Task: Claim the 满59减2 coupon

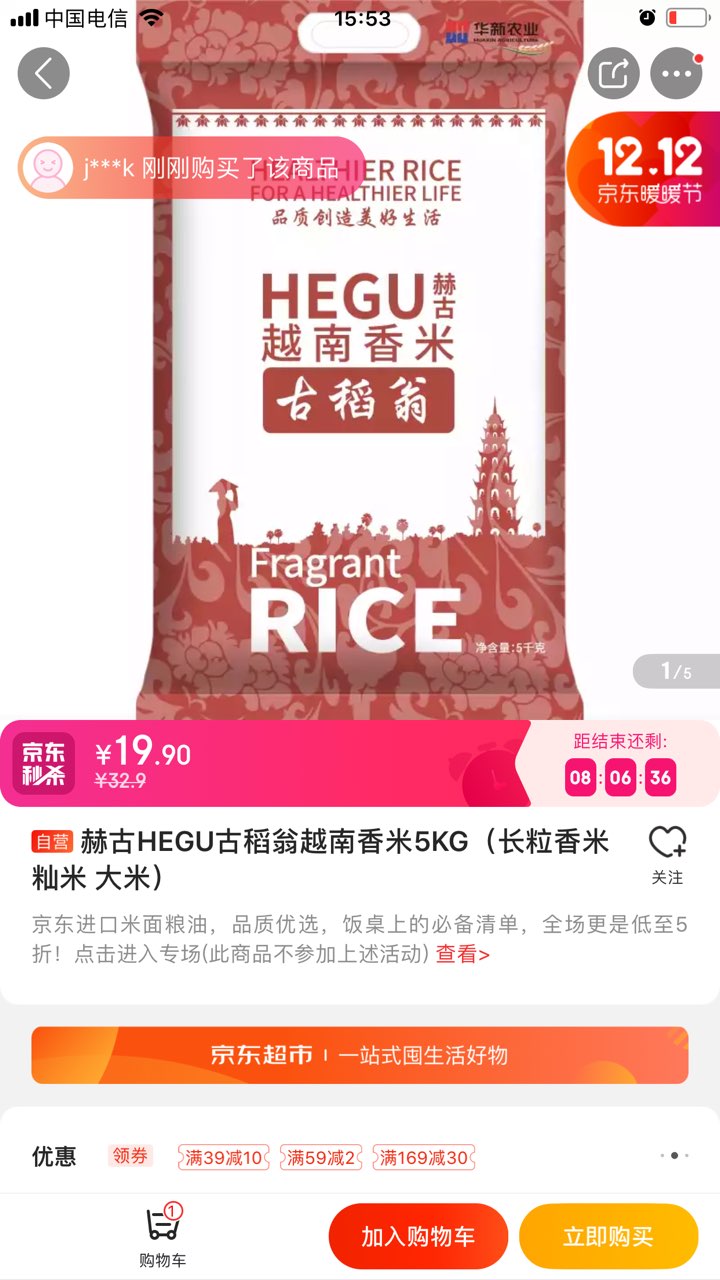Action: [x=320, y=1158]
